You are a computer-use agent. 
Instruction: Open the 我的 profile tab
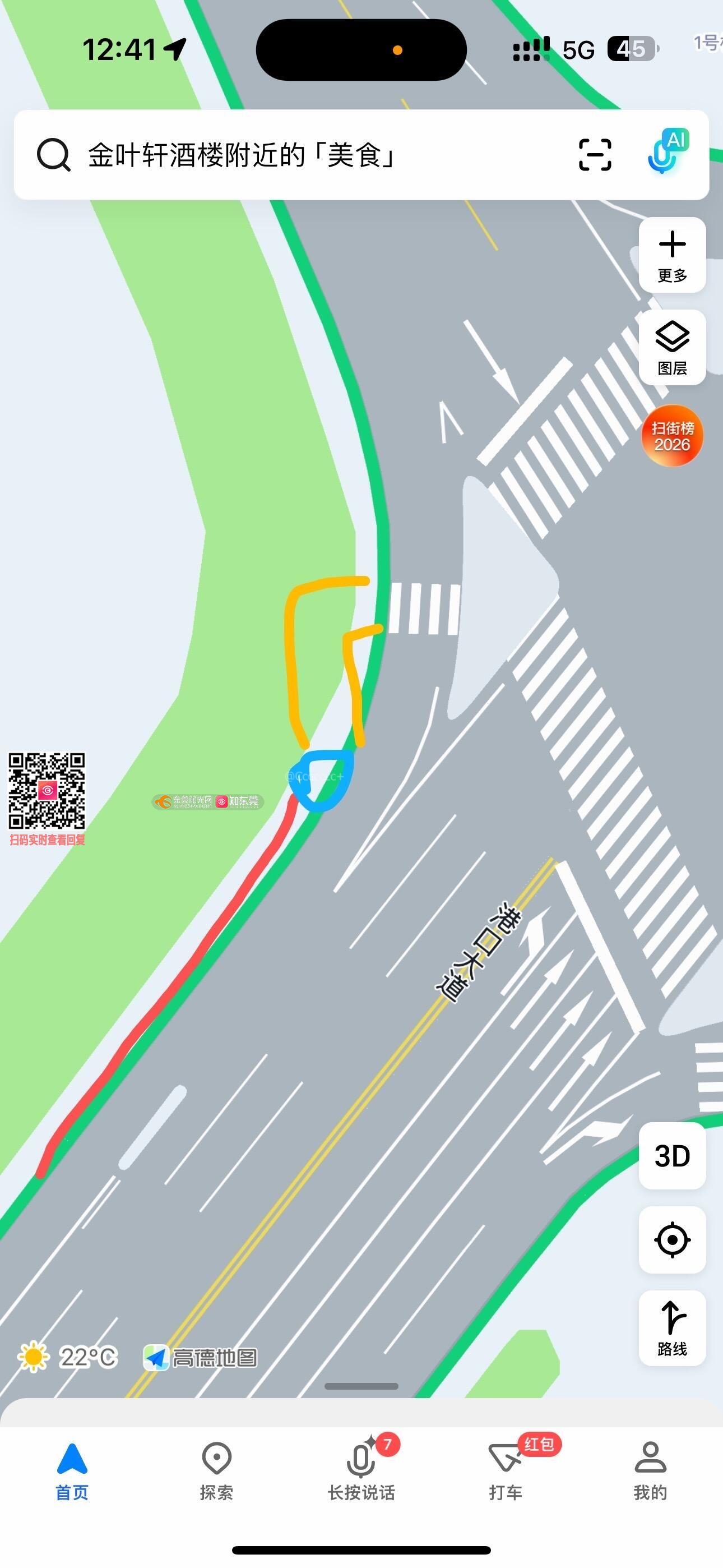[x=650, y=1470]
